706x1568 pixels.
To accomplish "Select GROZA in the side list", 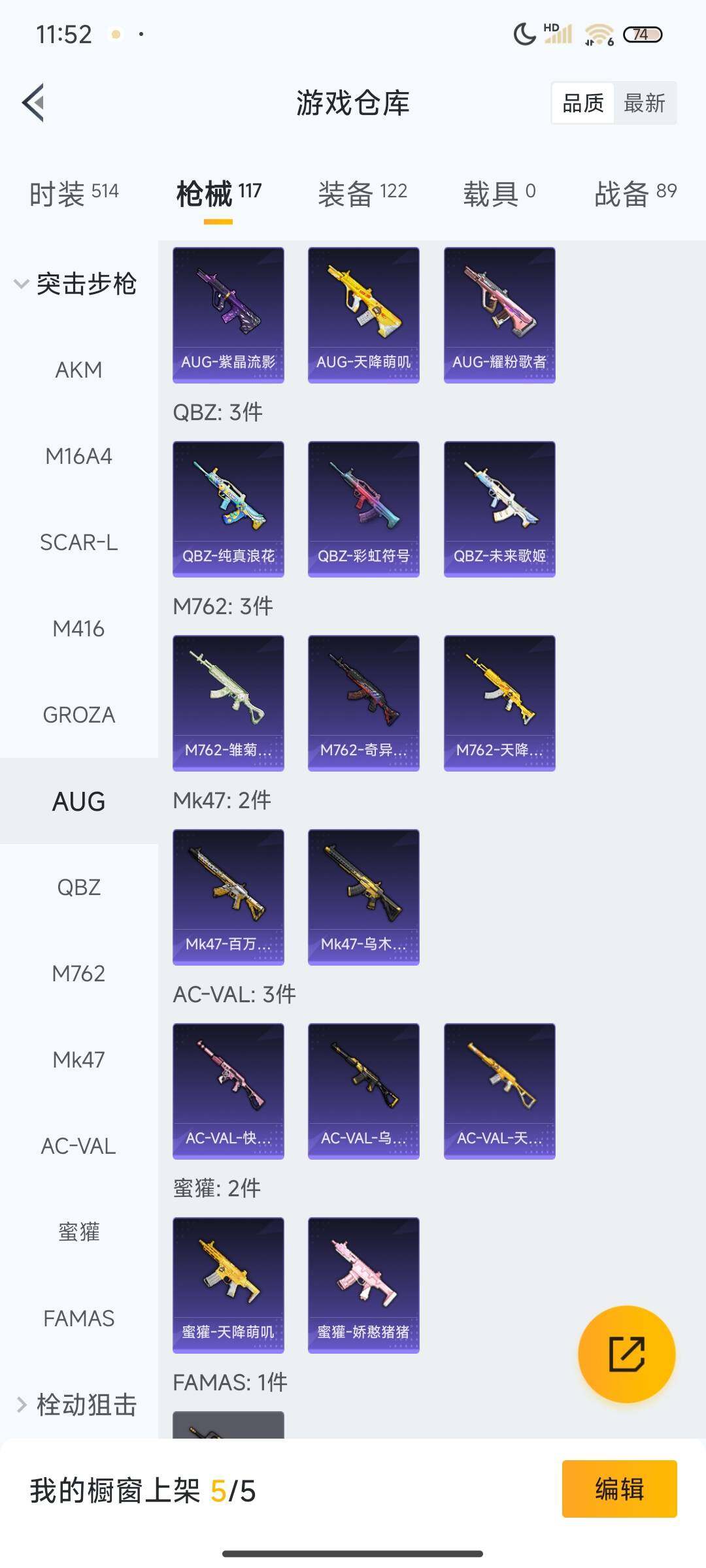I will click(78, 715).
